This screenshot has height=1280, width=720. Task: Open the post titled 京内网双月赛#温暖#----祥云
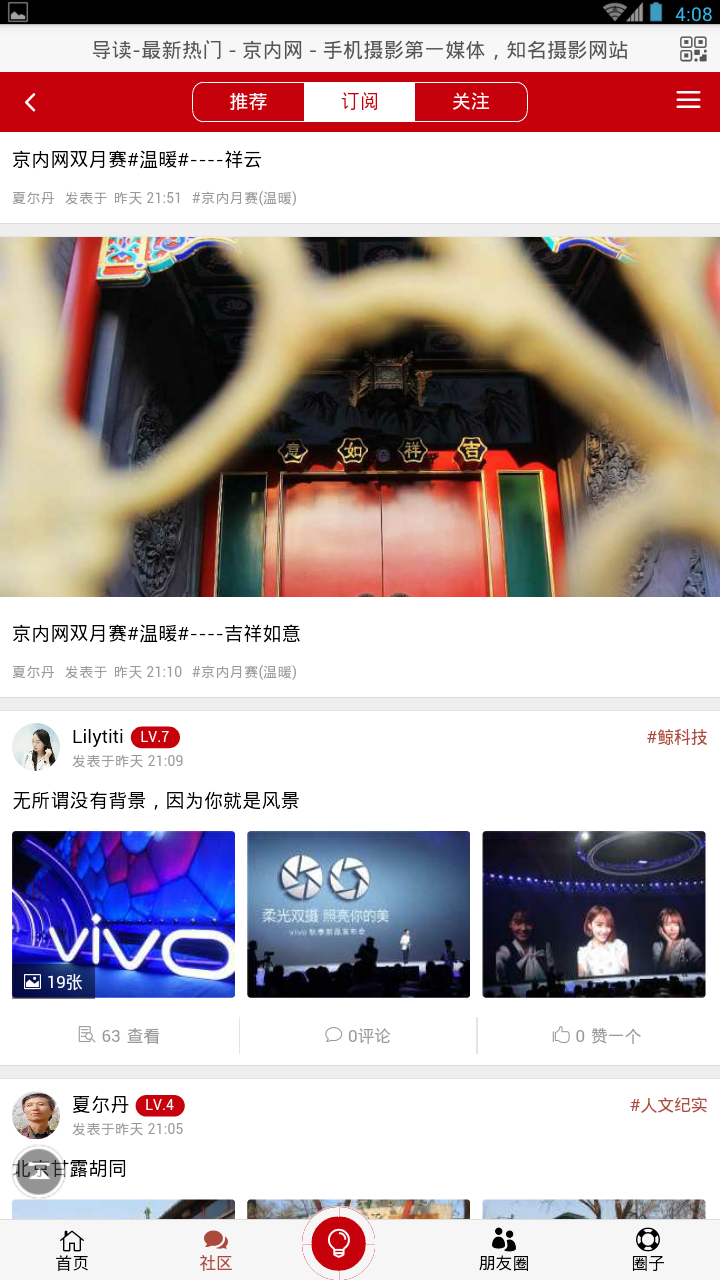(x=137, y=160)
